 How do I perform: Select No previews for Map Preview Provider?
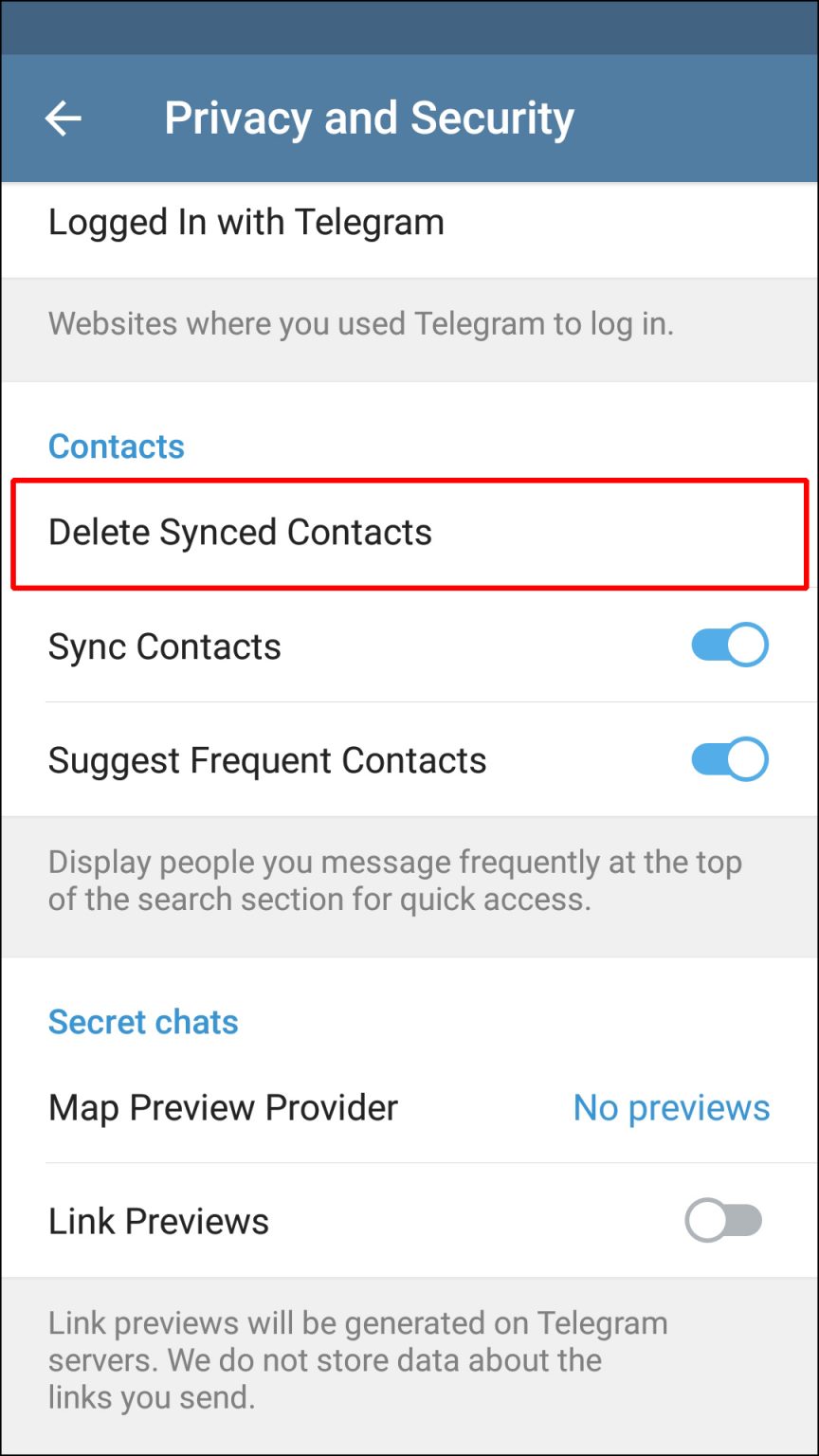[671, 1107]
